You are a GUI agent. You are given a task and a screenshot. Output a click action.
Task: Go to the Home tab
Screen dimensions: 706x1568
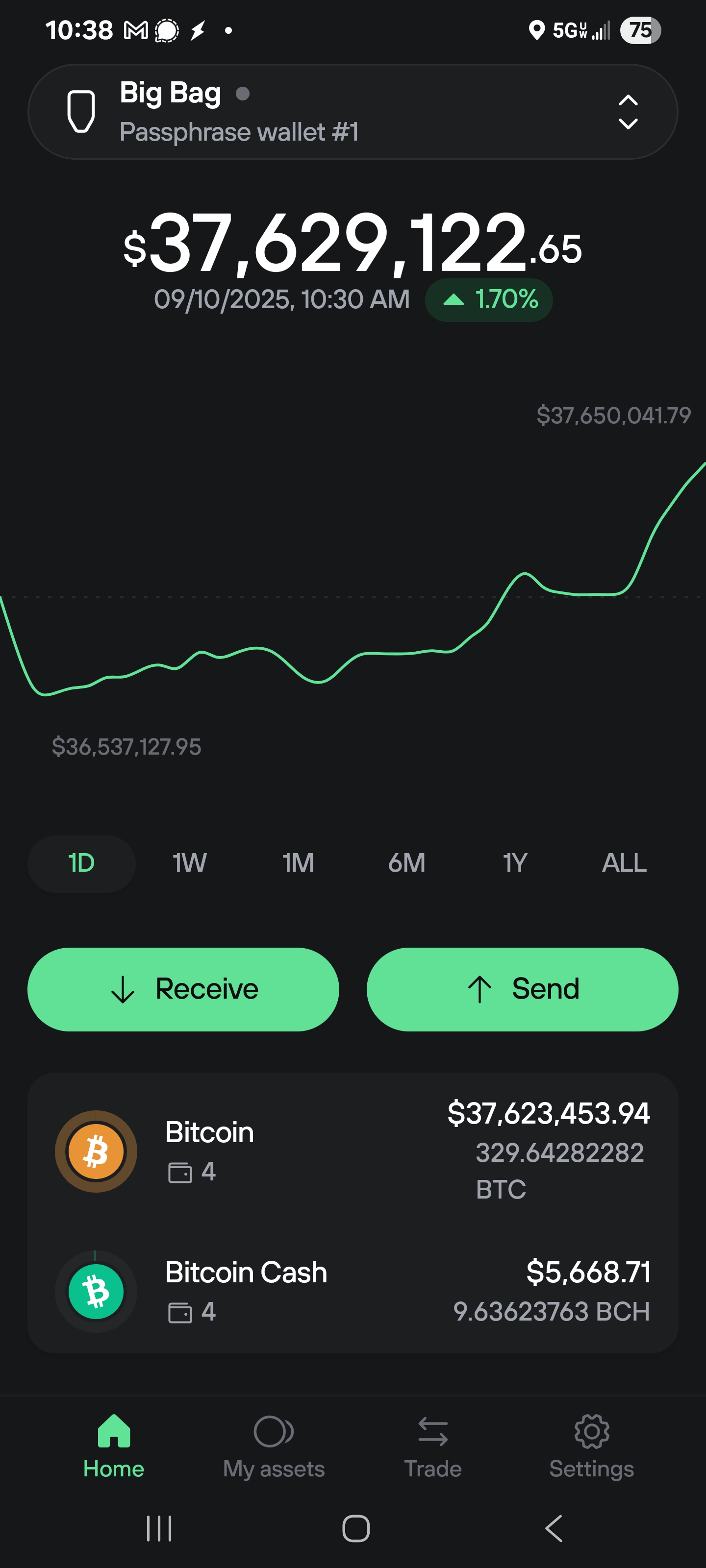click(x=114, y=1447)
